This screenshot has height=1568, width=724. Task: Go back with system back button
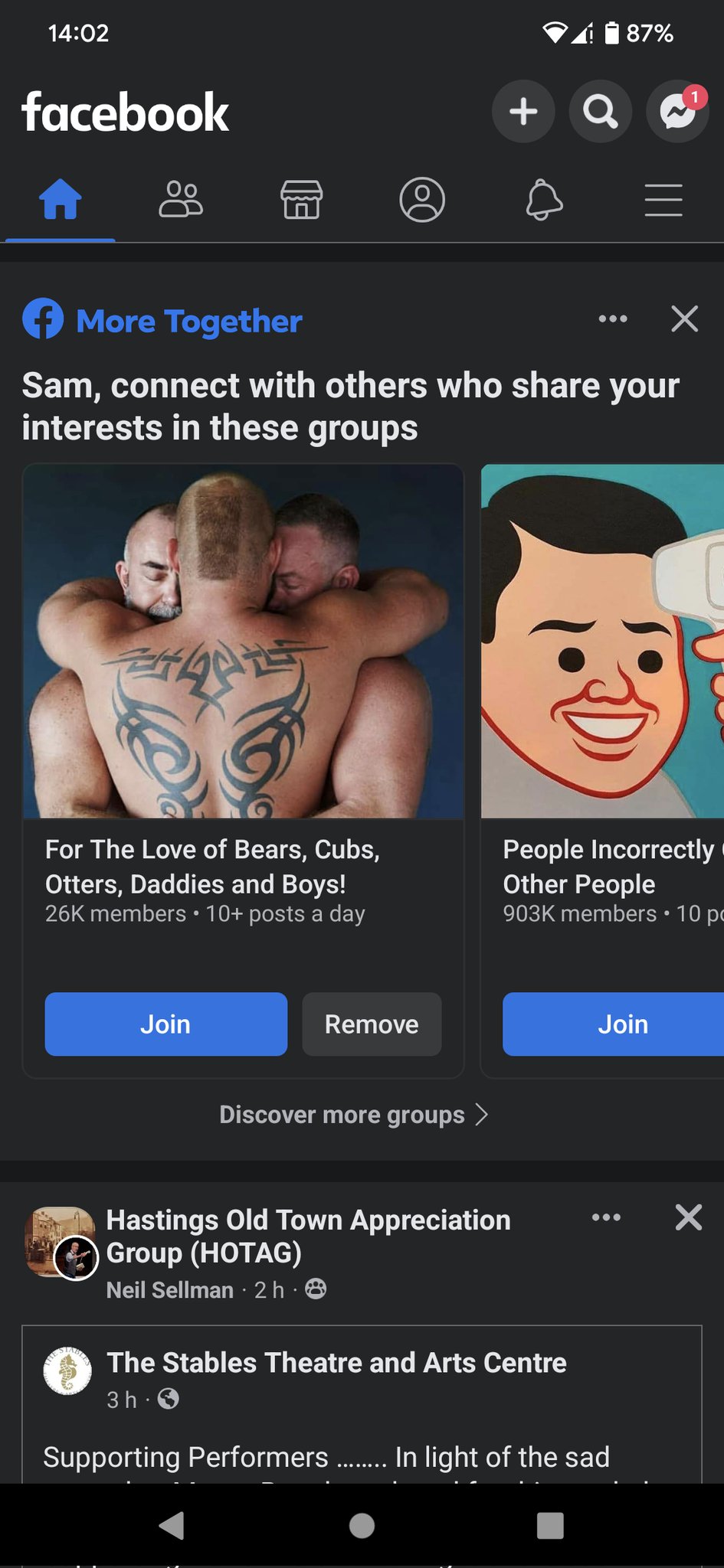(172, 1525)
